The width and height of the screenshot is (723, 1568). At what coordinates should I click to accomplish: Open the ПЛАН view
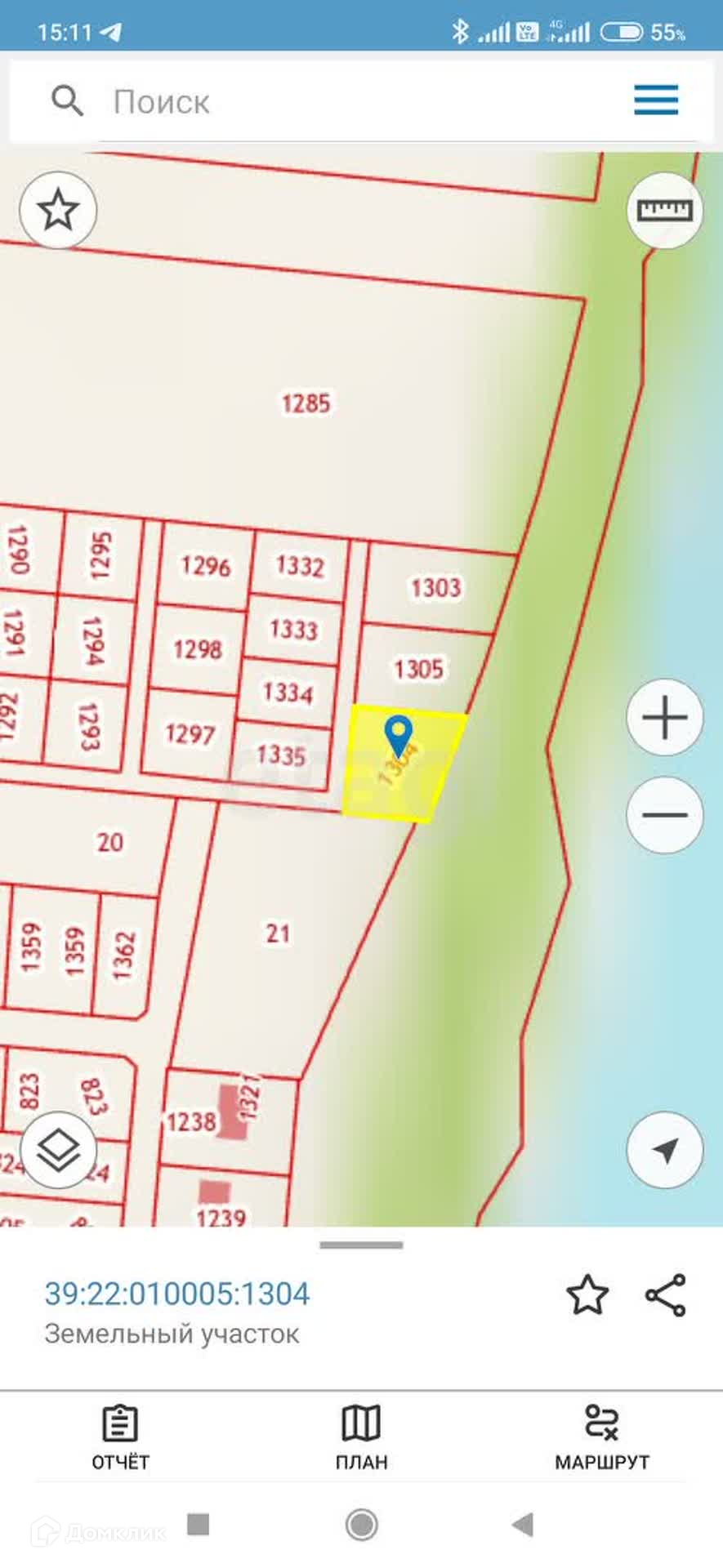[x=361, y=1438]
